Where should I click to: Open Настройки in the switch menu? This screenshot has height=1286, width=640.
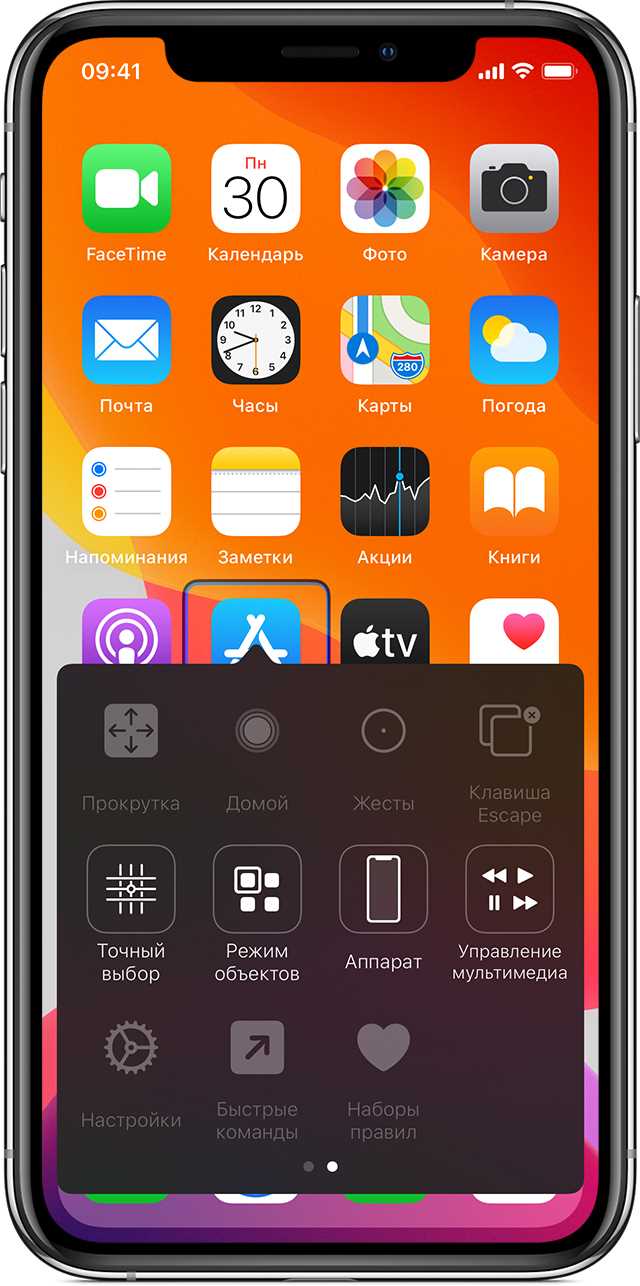click(x=131, y=1048)
